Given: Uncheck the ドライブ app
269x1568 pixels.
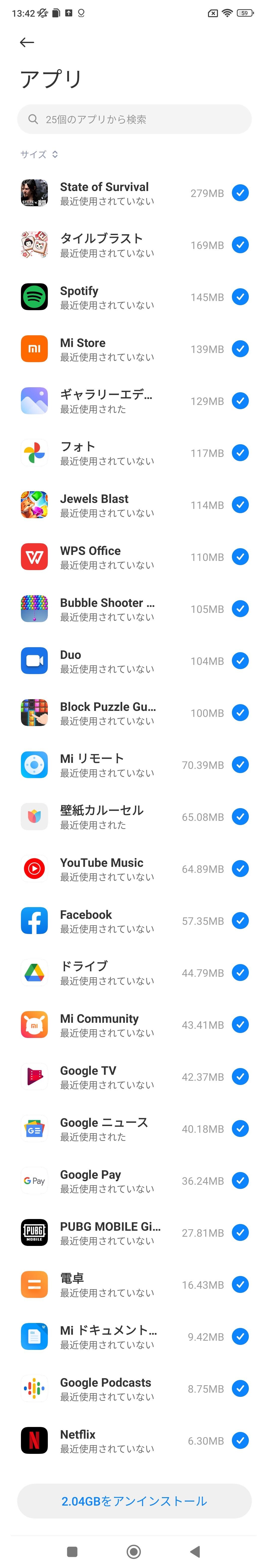Looking at the screenshot, I should pyautogui.click(x=240, y=973).
